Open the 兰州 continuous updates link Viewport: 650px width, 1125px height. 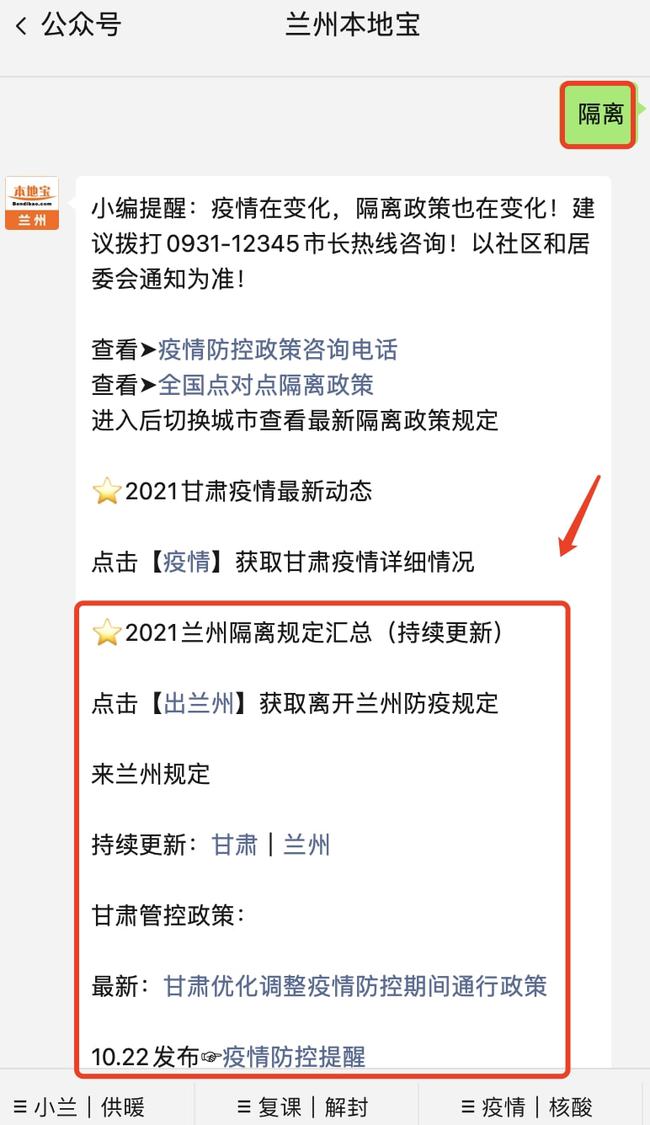[306, 844]
